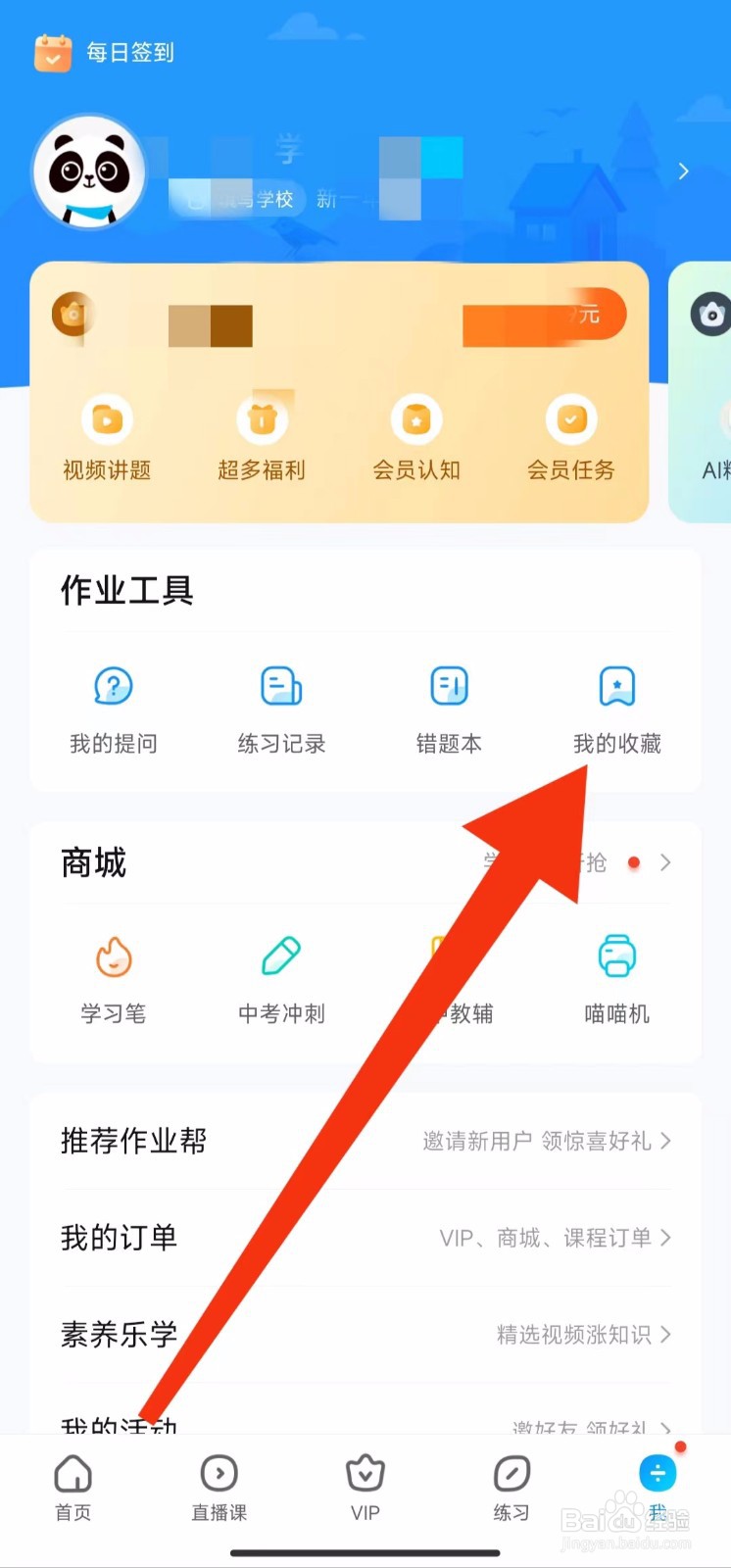Image resolution: width=731 pixels, height=1568 pixels.
Task: Open 我的收藏 bookmark icon
Action: point(616,685)
